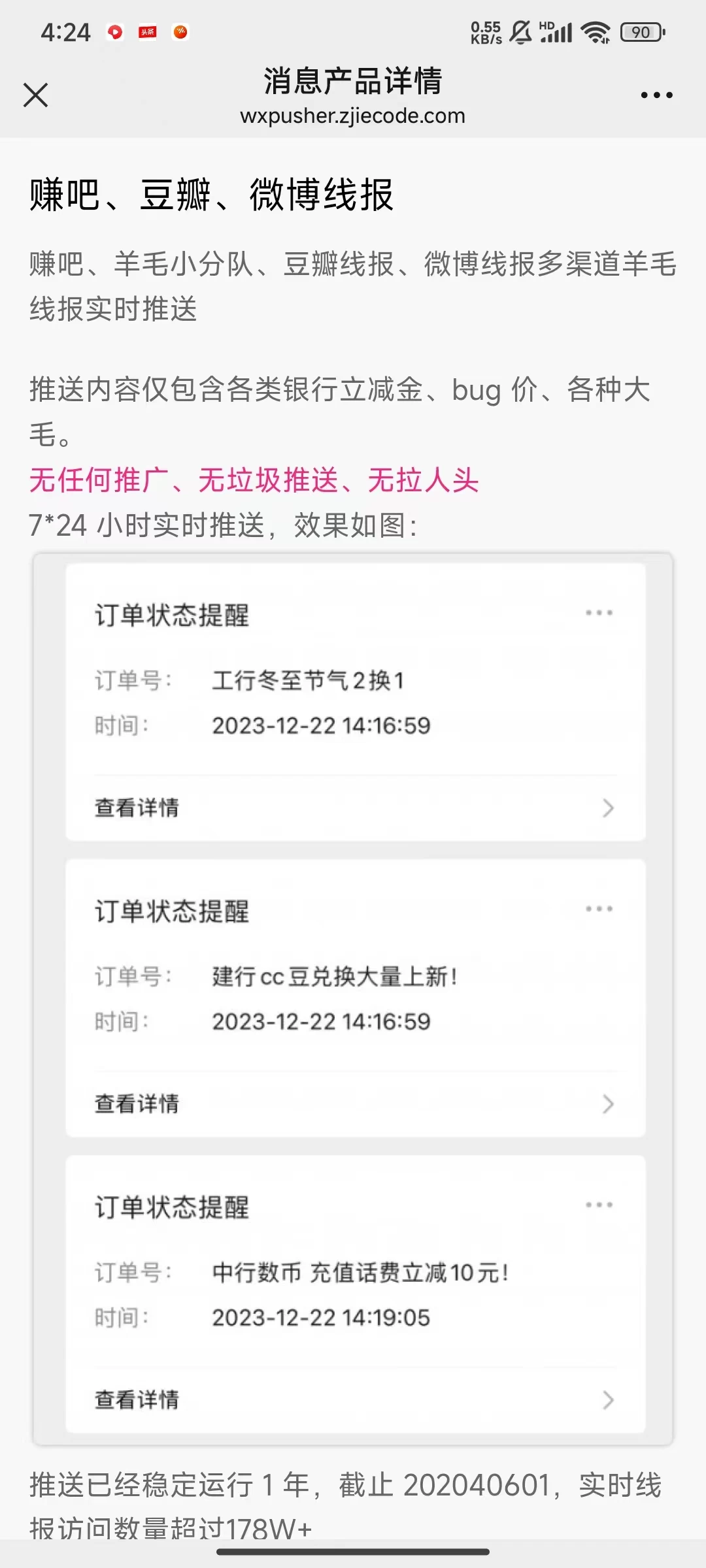
Task: Open the three-dot menu on first 订单状态提醒 card
Action: click(x=599, y=612)
